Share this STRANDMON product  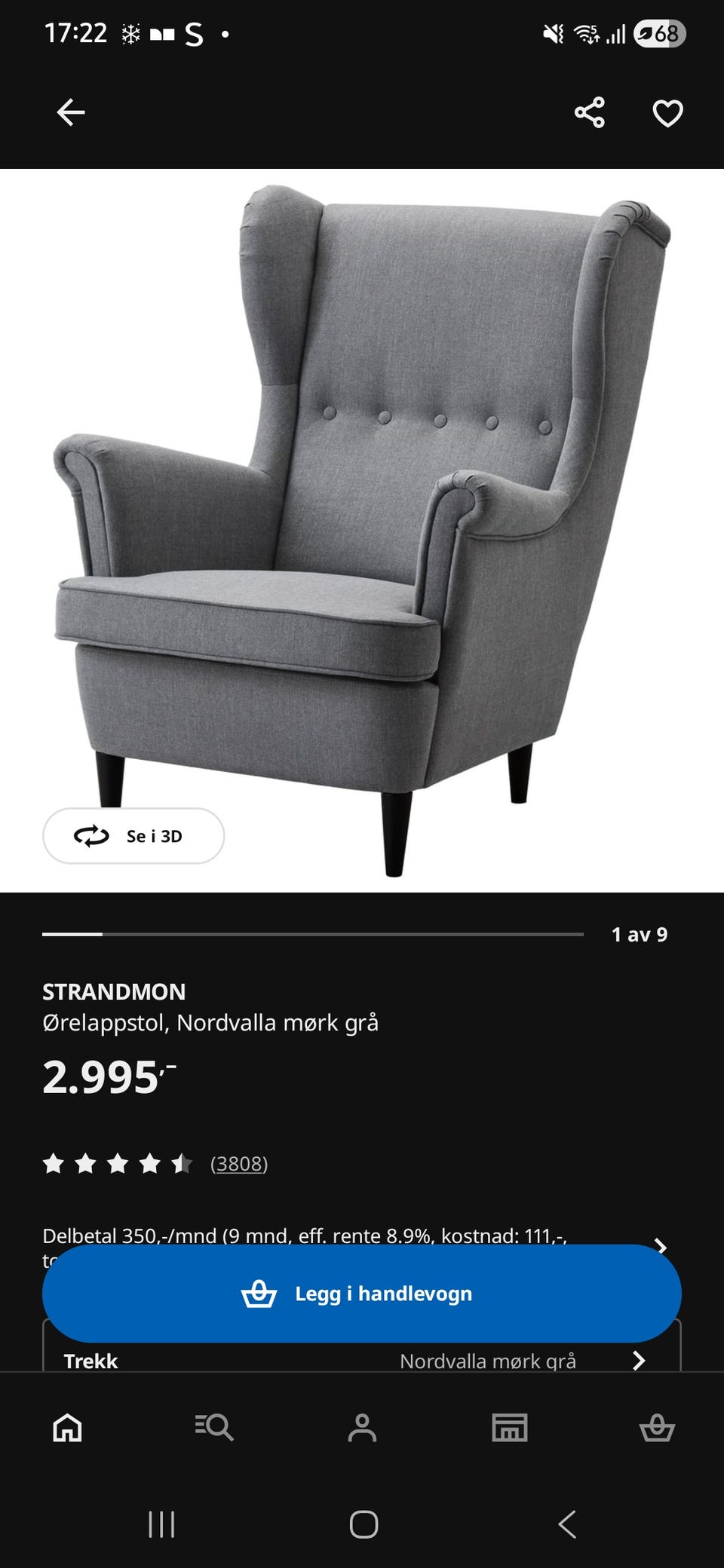(590, 113)
